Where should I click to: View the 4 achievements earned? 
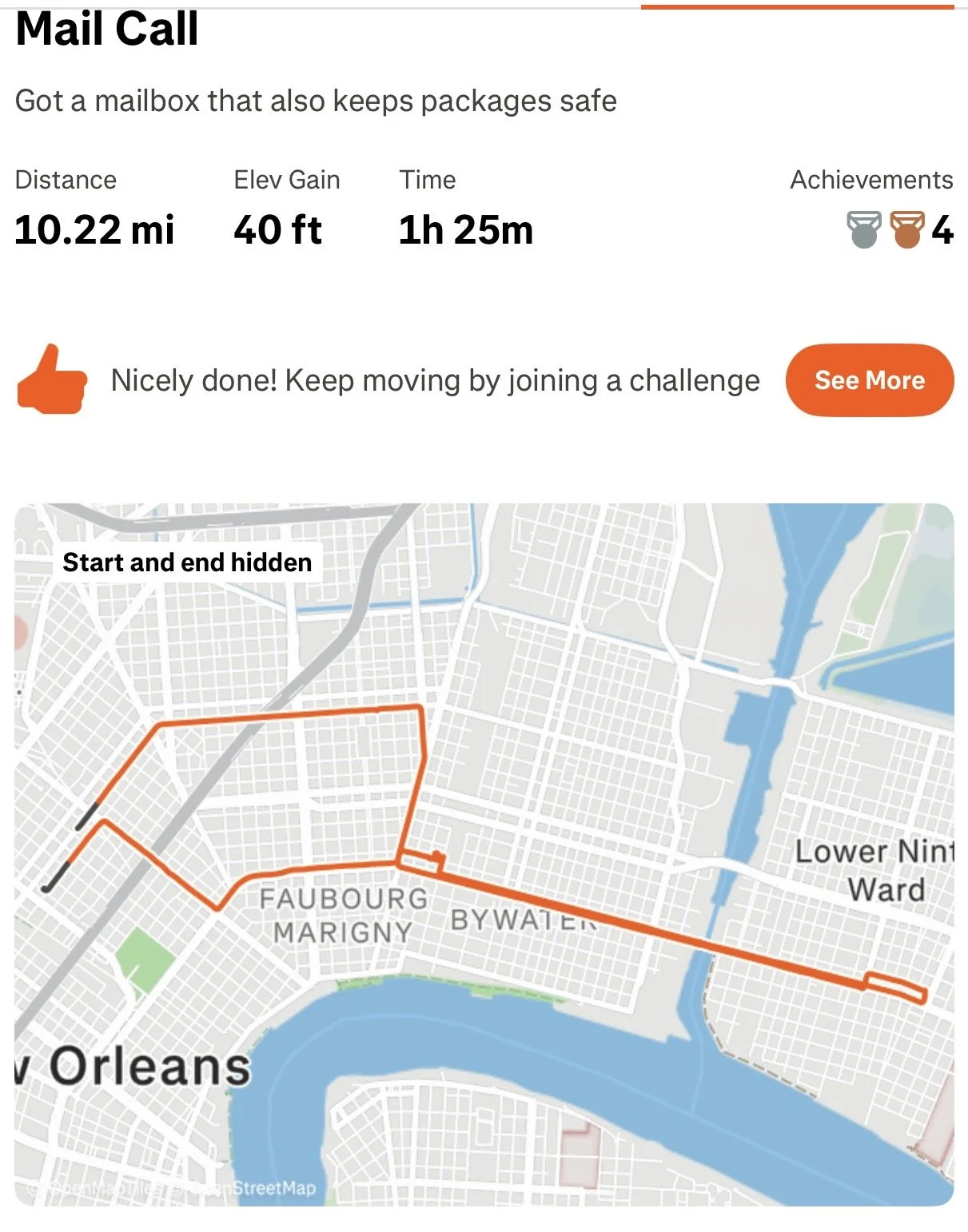point(900,230)
